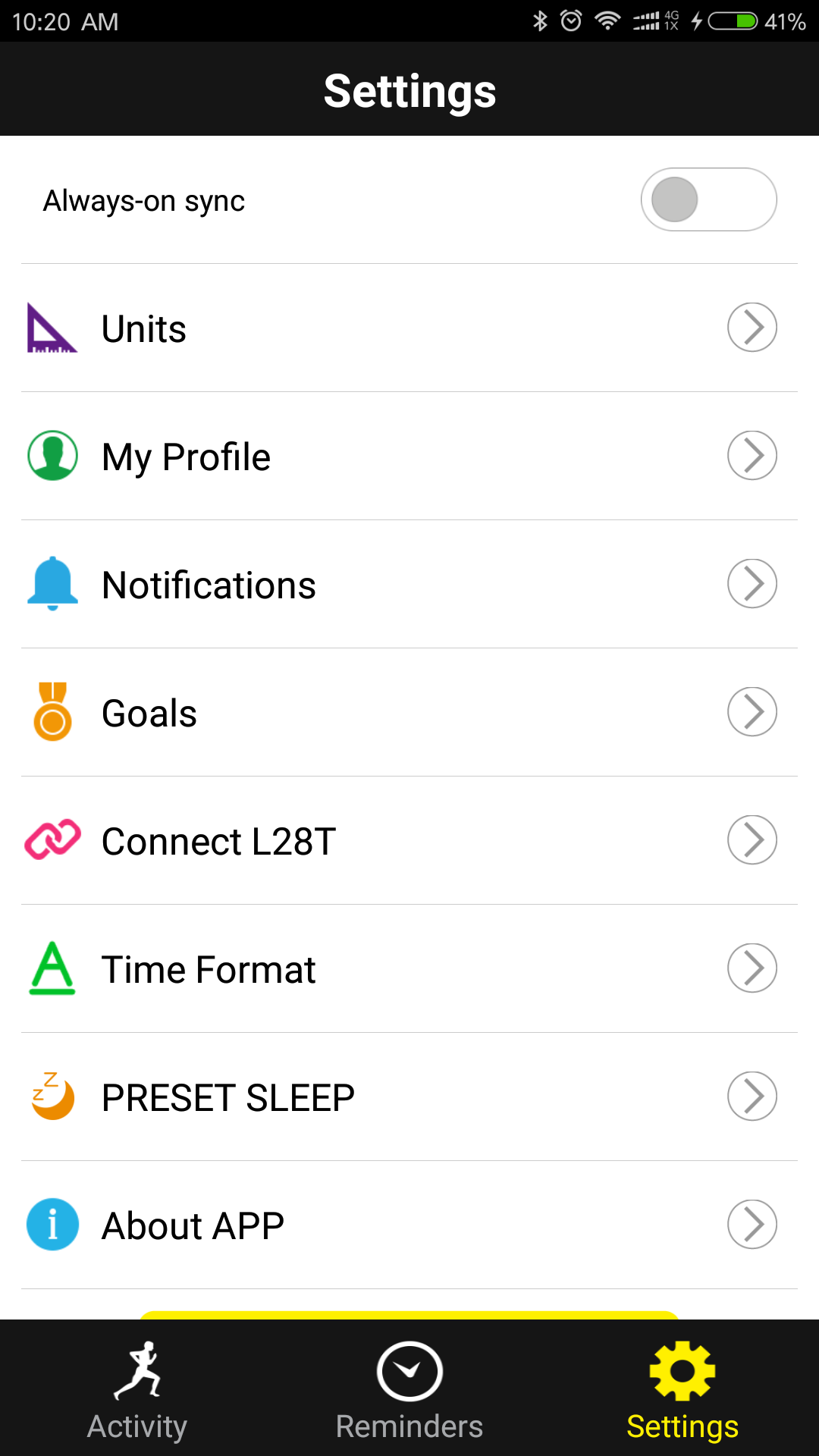Enable the Always-on sync switch
The image size is (819, 1456).
coord(708,199)
